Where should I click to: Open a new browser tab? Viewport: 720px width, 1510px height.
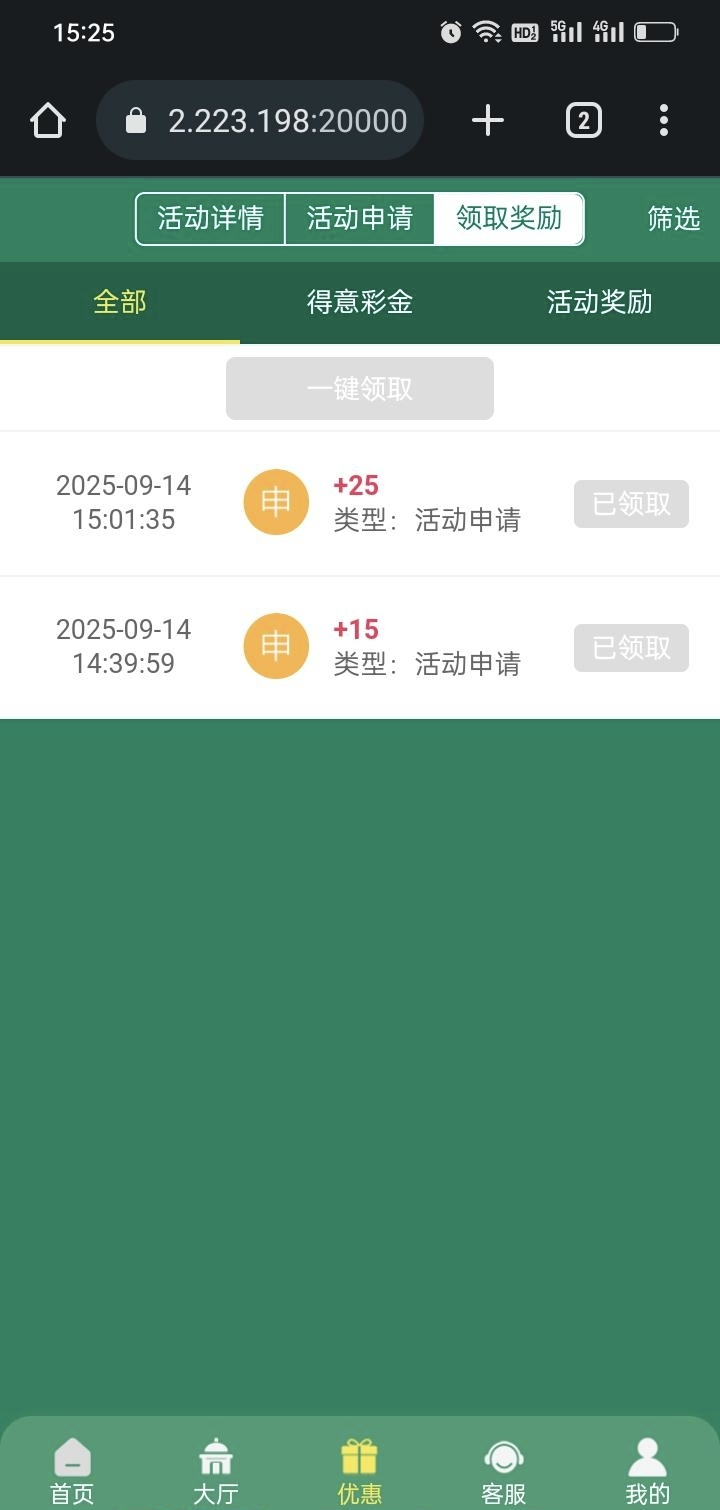point(488,121)
